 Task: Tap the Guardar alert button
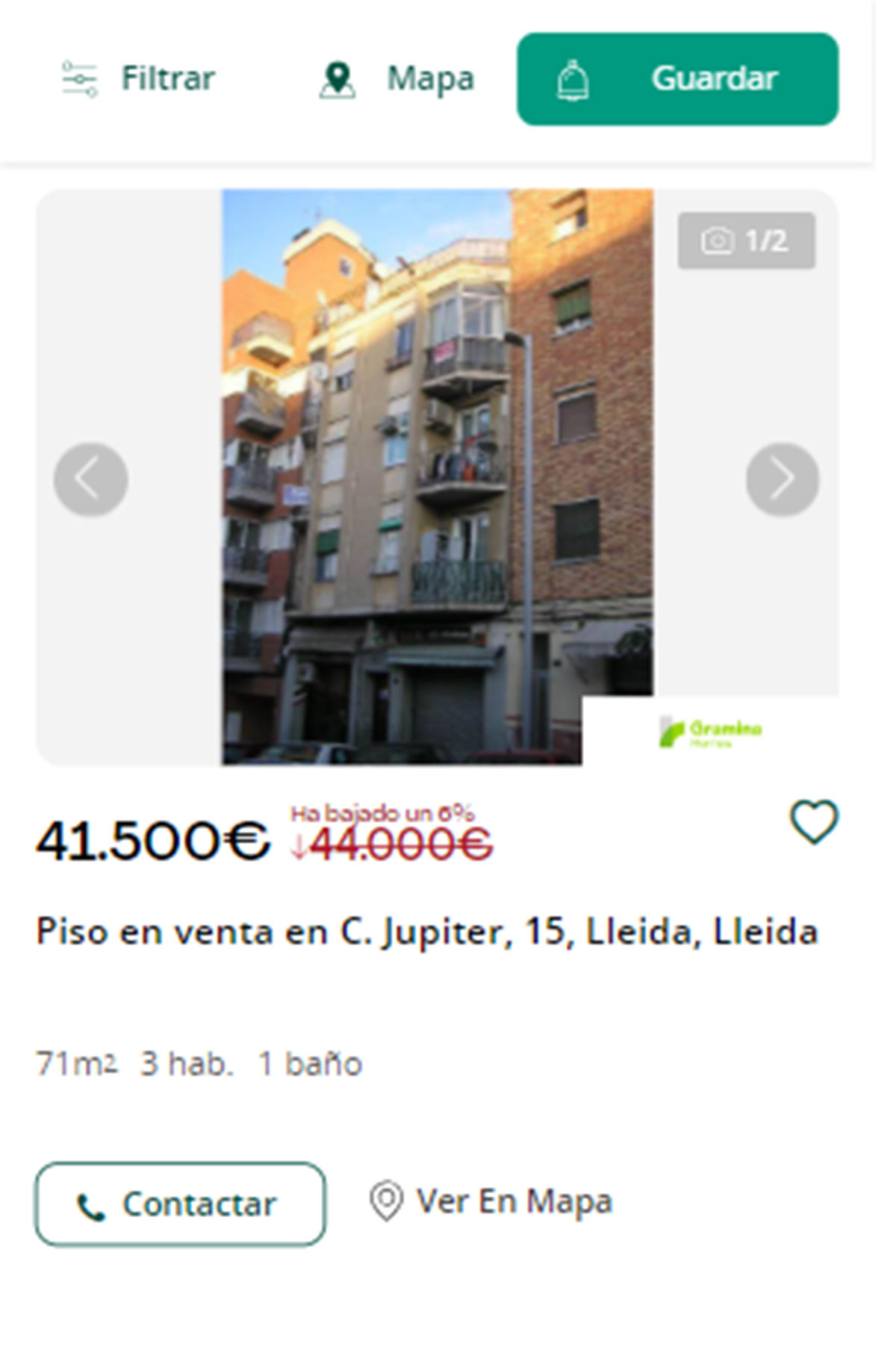coord(677,79)
